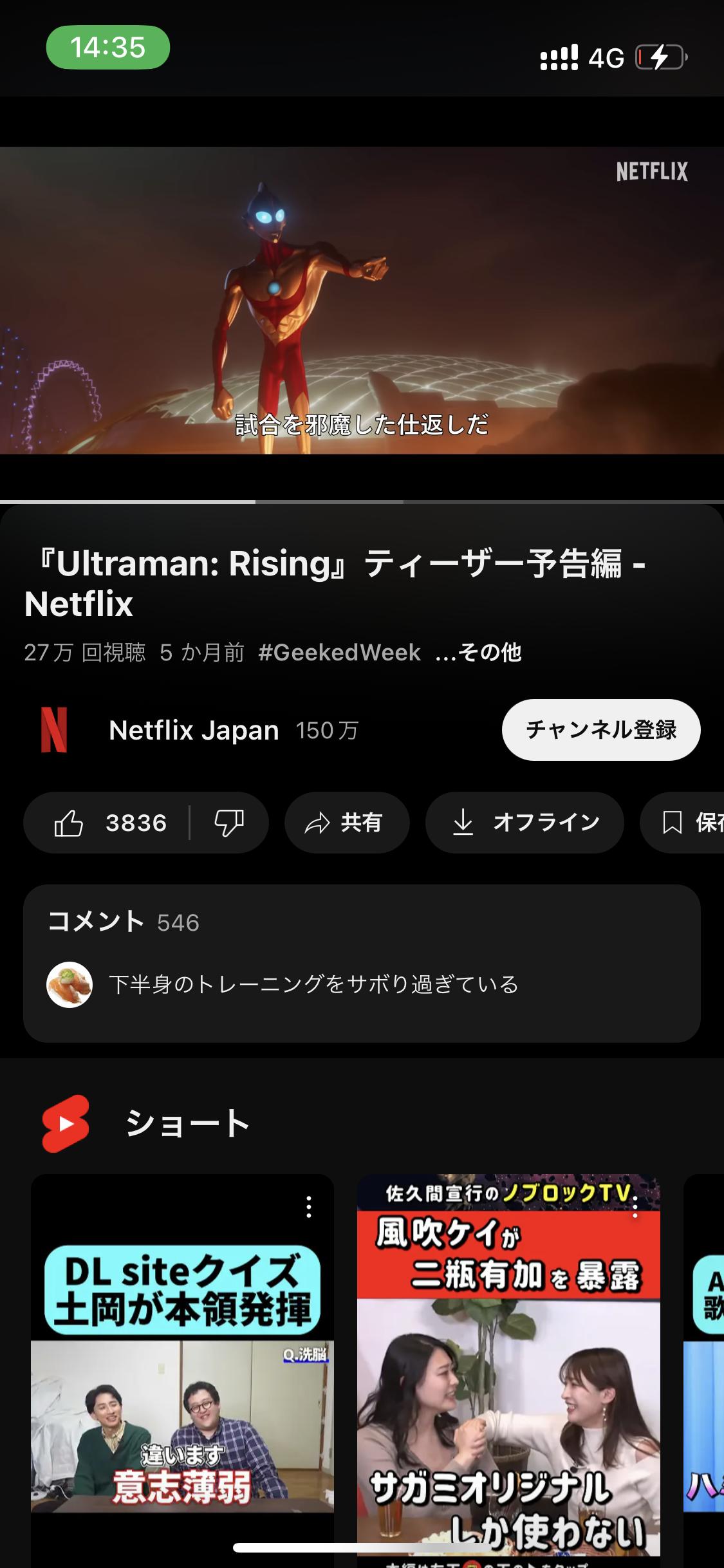Open options menu on 風吹ケイ short
The image size is (724, 1568).
coord(635,1207)
